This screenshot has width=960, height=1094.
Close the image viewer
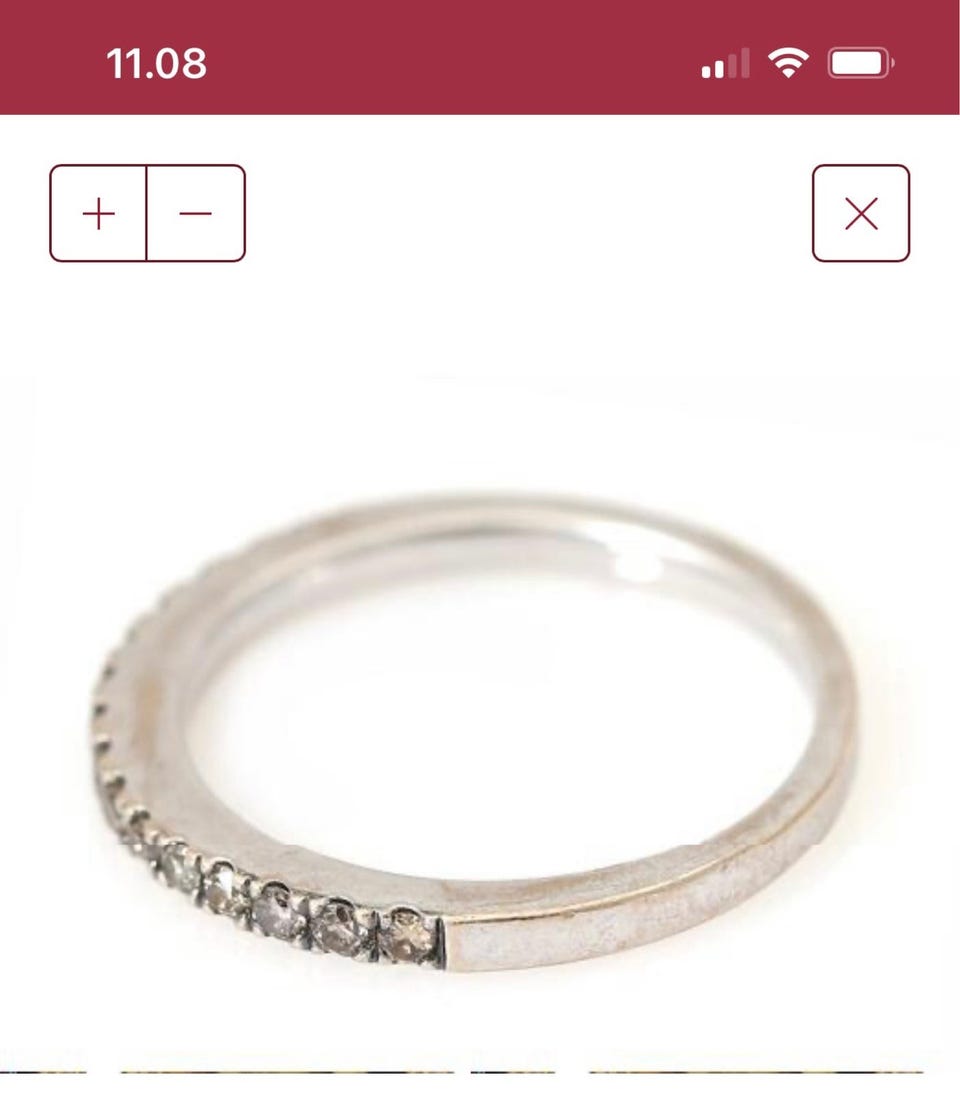coord(861,213)
